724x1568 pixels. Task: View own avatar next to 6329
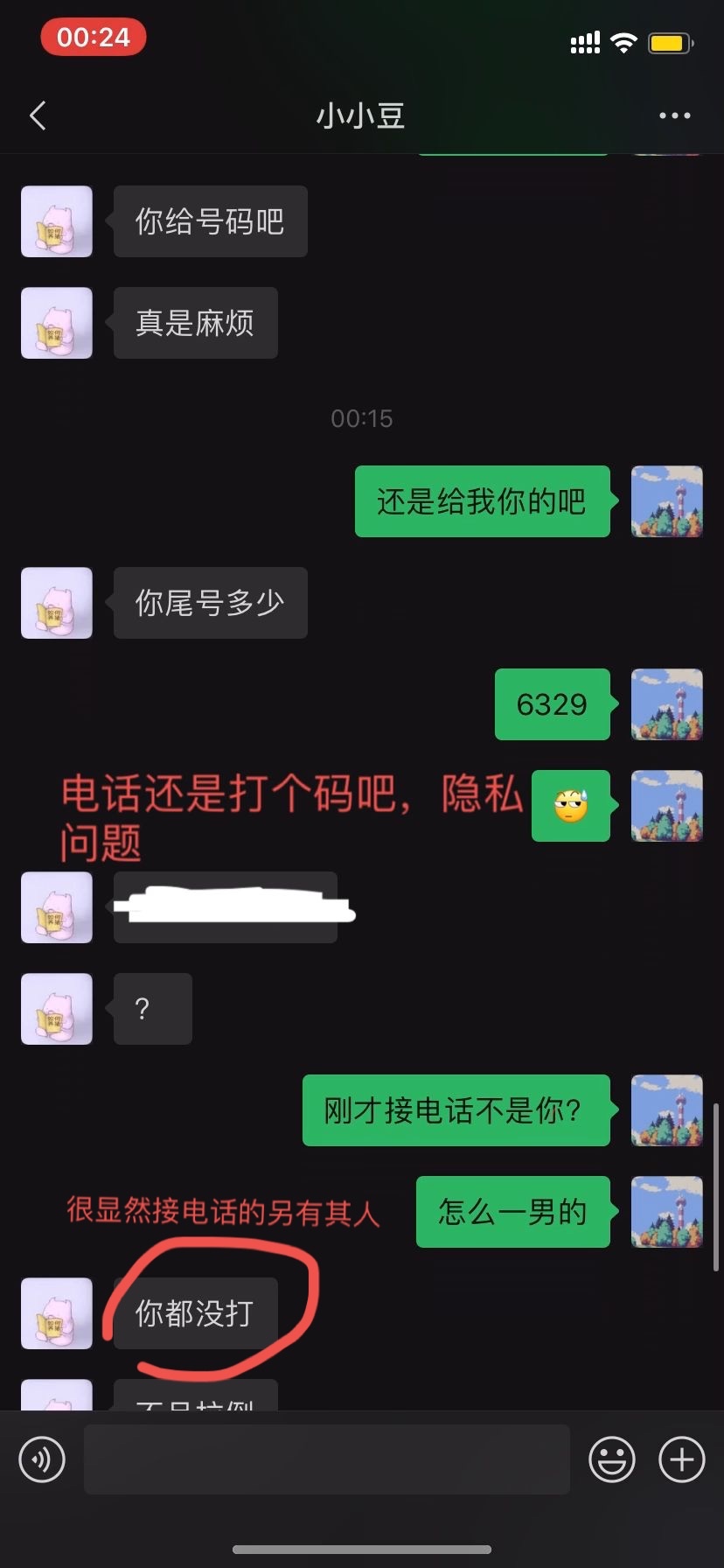click(x=666, y=704)
